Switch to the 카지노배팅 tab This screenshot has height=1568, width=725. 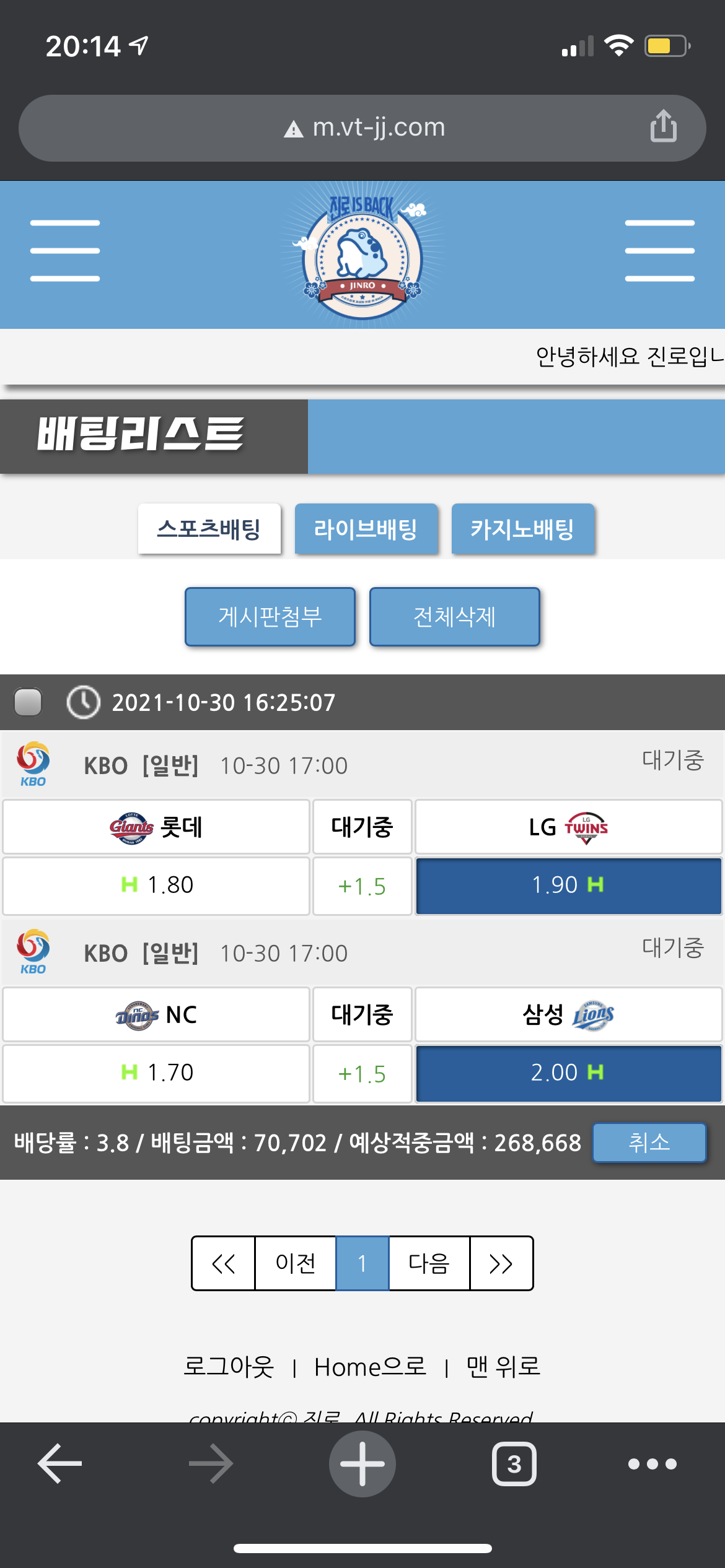(522, 529)
